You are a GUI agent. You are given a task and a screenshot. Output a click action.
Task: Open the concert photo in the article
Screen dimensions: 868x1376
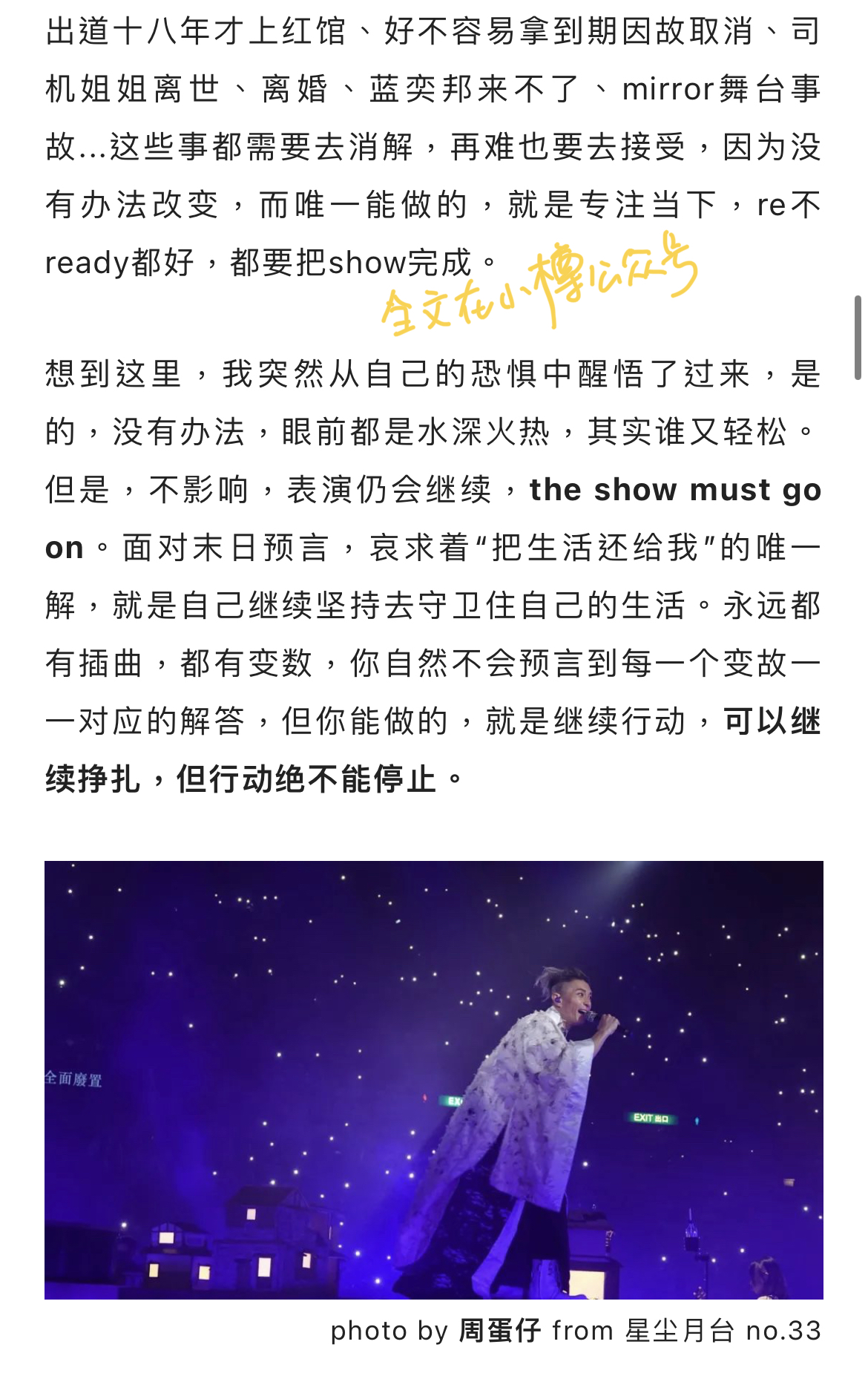[434, 1079]
